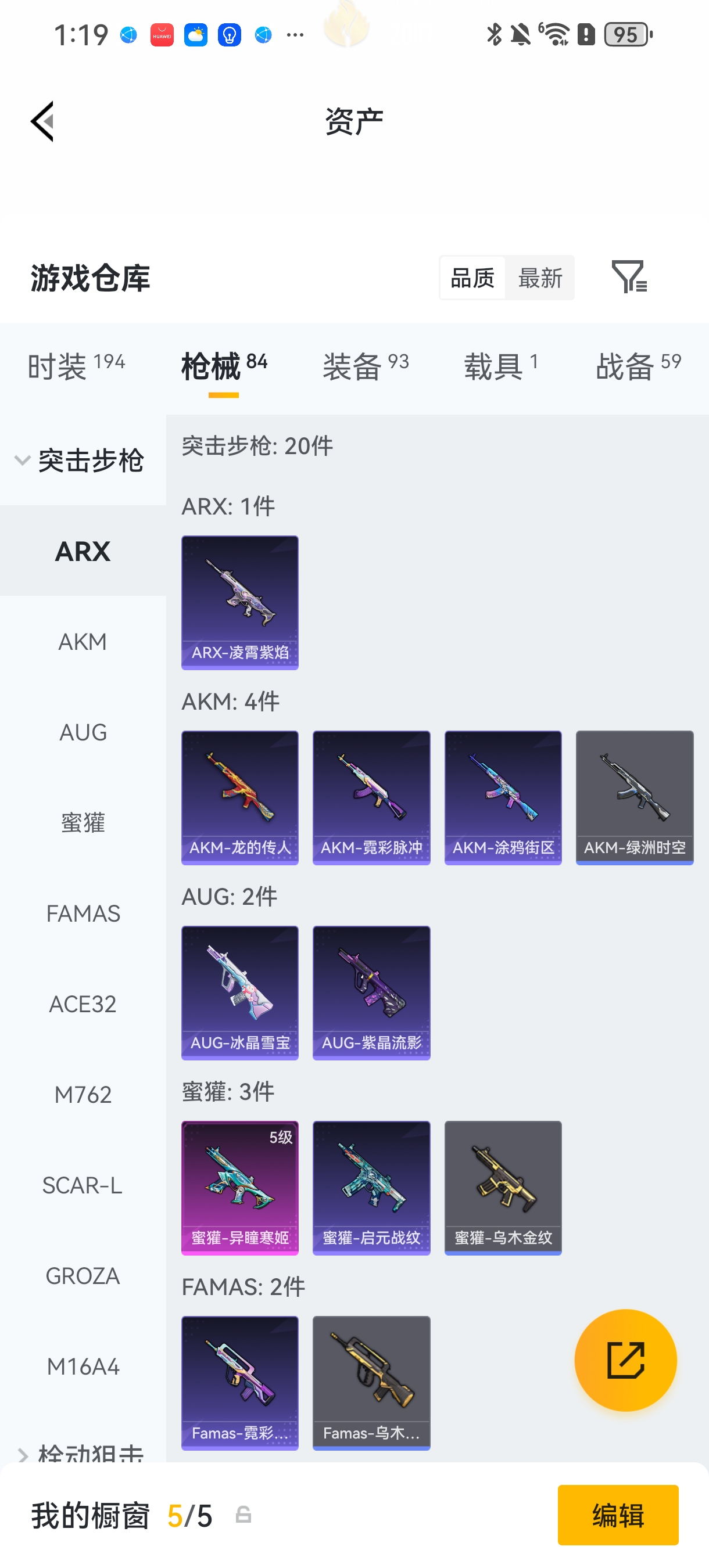Tap the back arrow at top left

pos(41,121)
